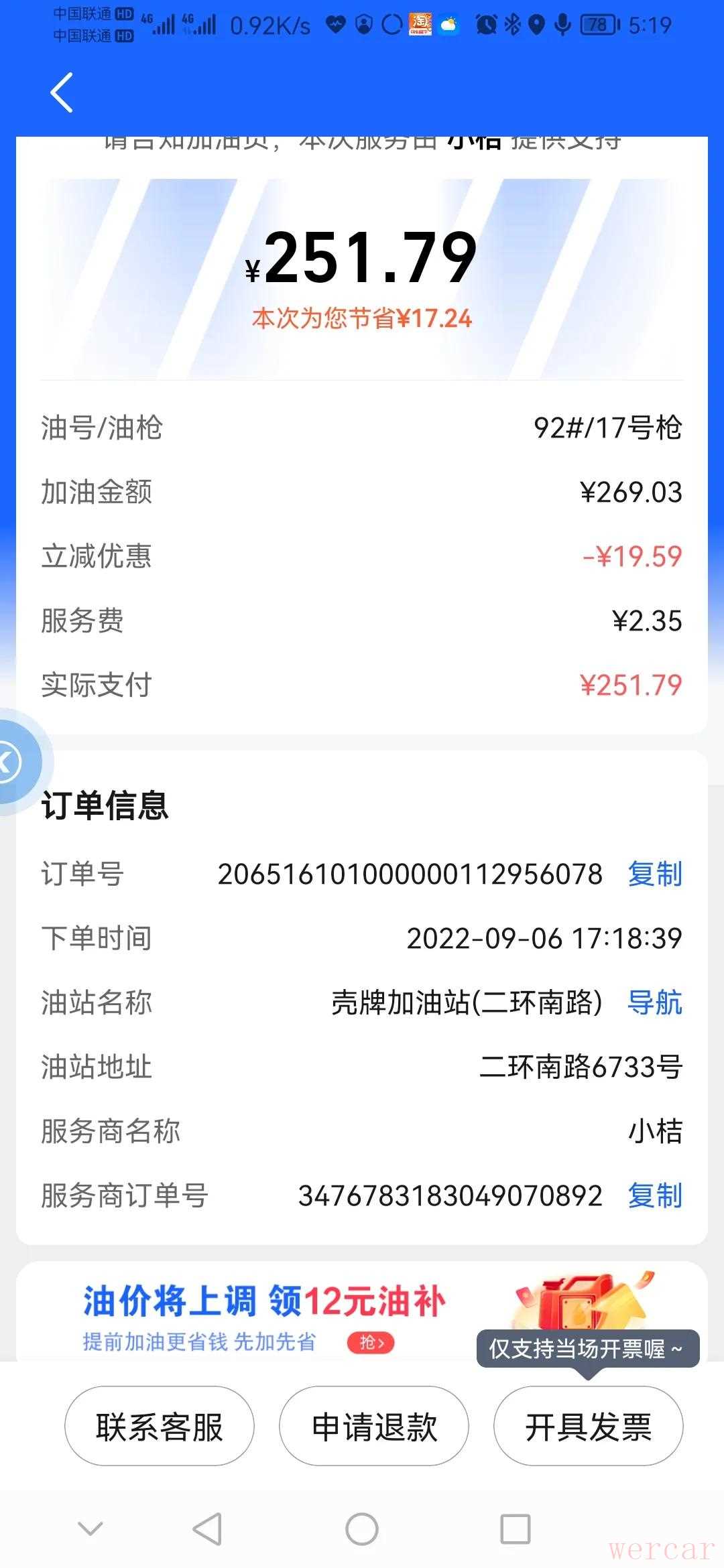Screen dimensions: 724x1568
Task: Copy the order number 订单号
Action: pyautogui.click(x=654, y=874)
